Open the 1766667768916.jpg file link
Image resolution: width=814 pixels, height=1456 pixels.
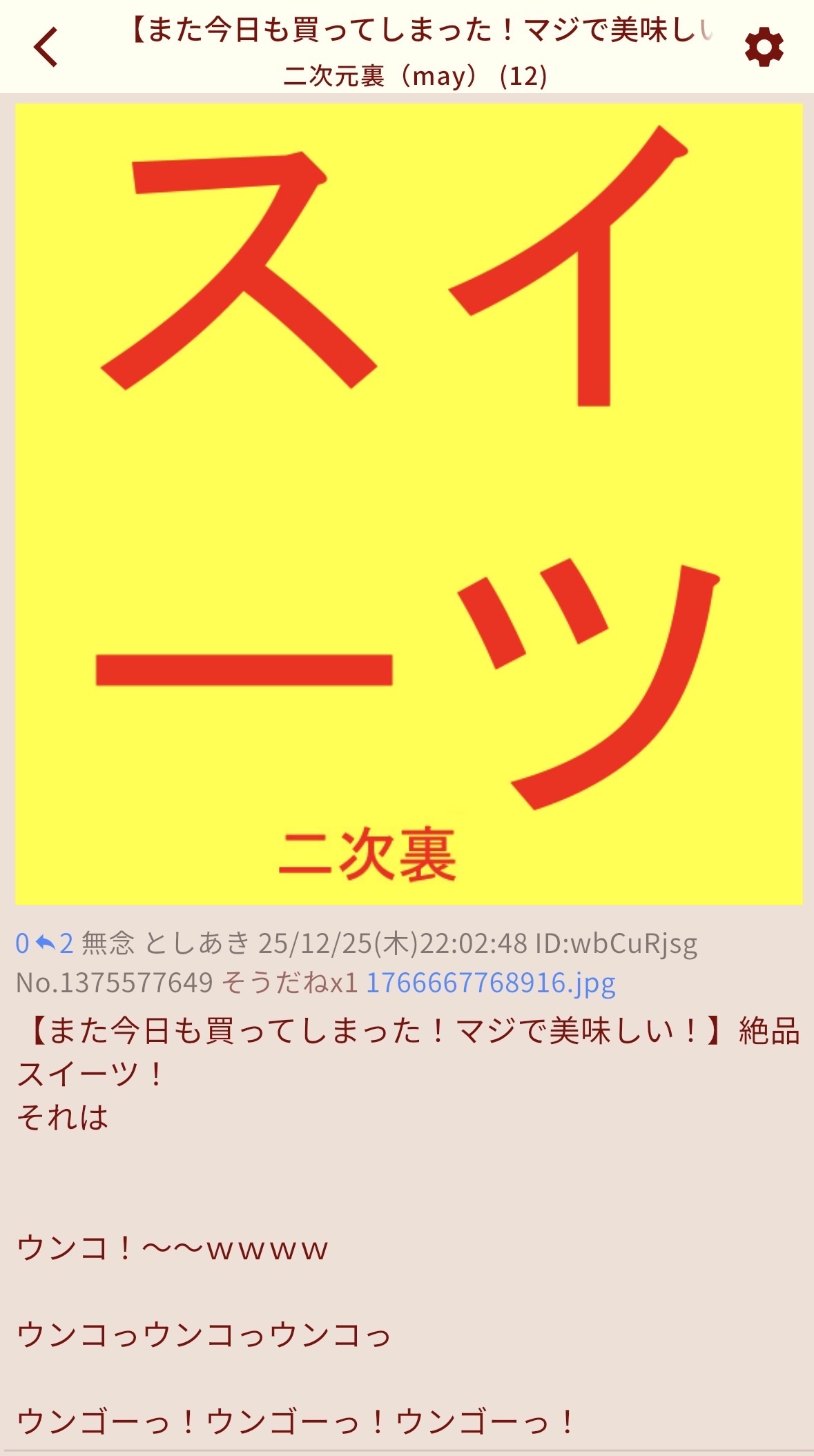[x=490, y=983]
